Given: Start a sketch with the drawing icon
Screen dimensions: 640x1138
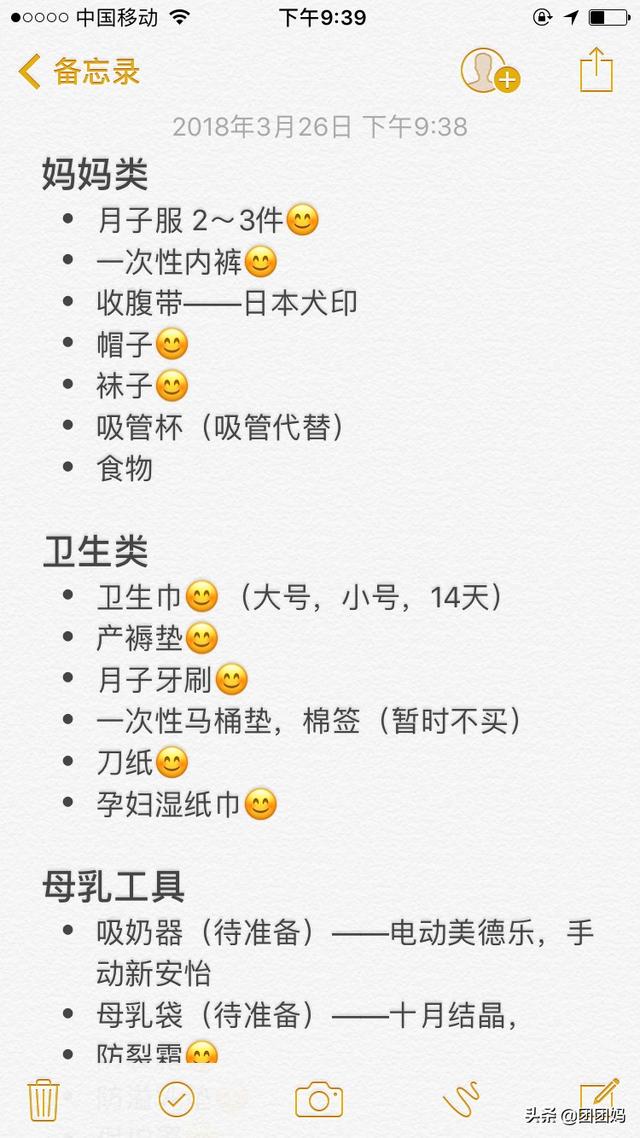Looking at the screenshot, I should (461, 1100).
